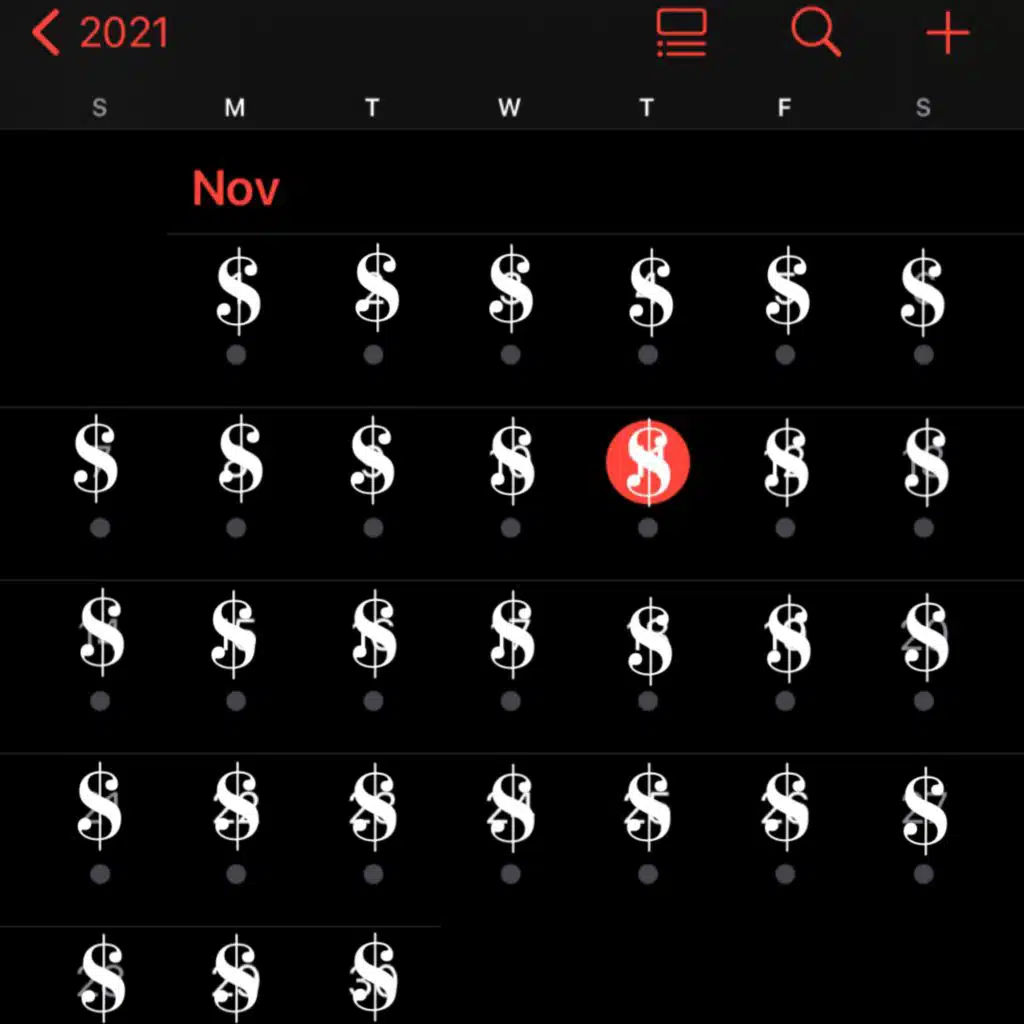1024x1024 pixels.
Task: Toggle the calendar list view icon
Action: 681,34
